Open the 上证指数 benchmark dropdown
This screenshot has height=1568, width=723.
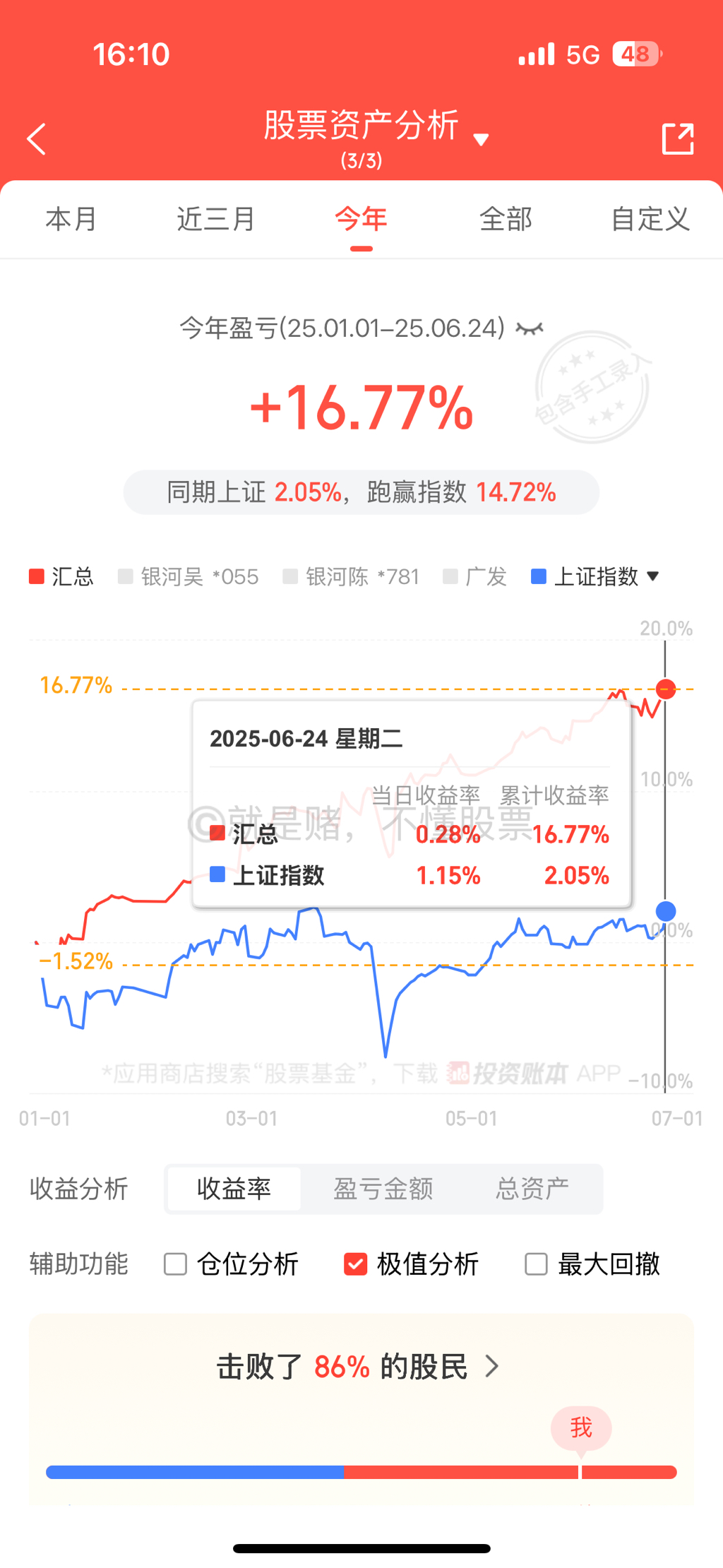(596, 576)
